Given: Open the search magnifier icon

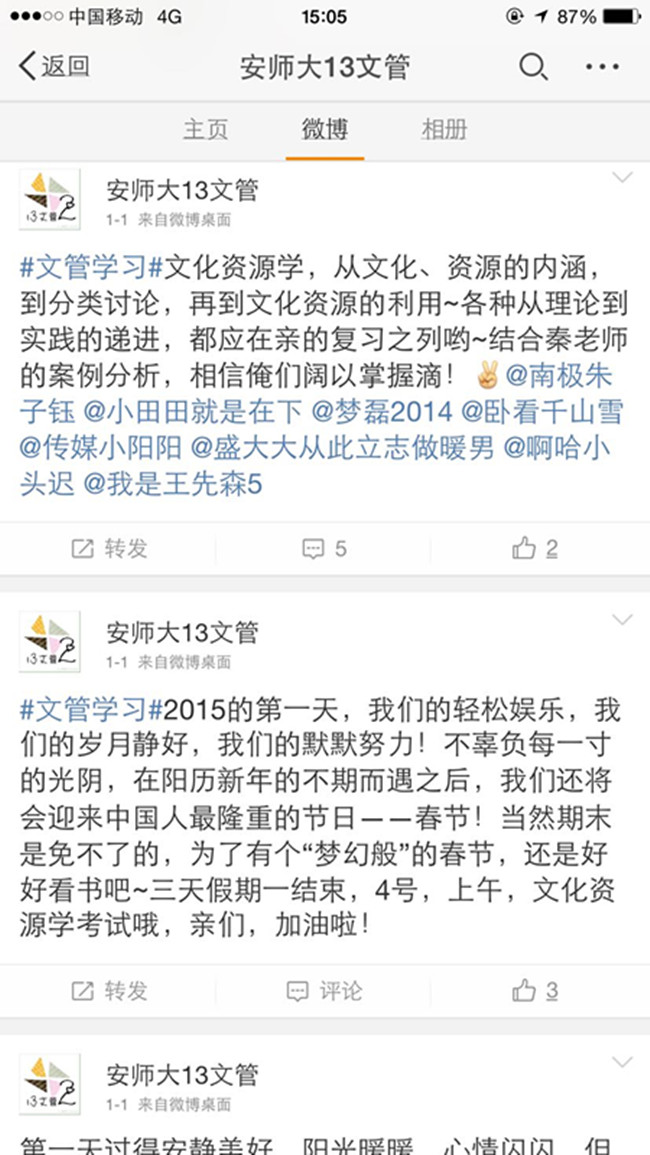Looking at the screenshot, I should click(x=533, y=67).
